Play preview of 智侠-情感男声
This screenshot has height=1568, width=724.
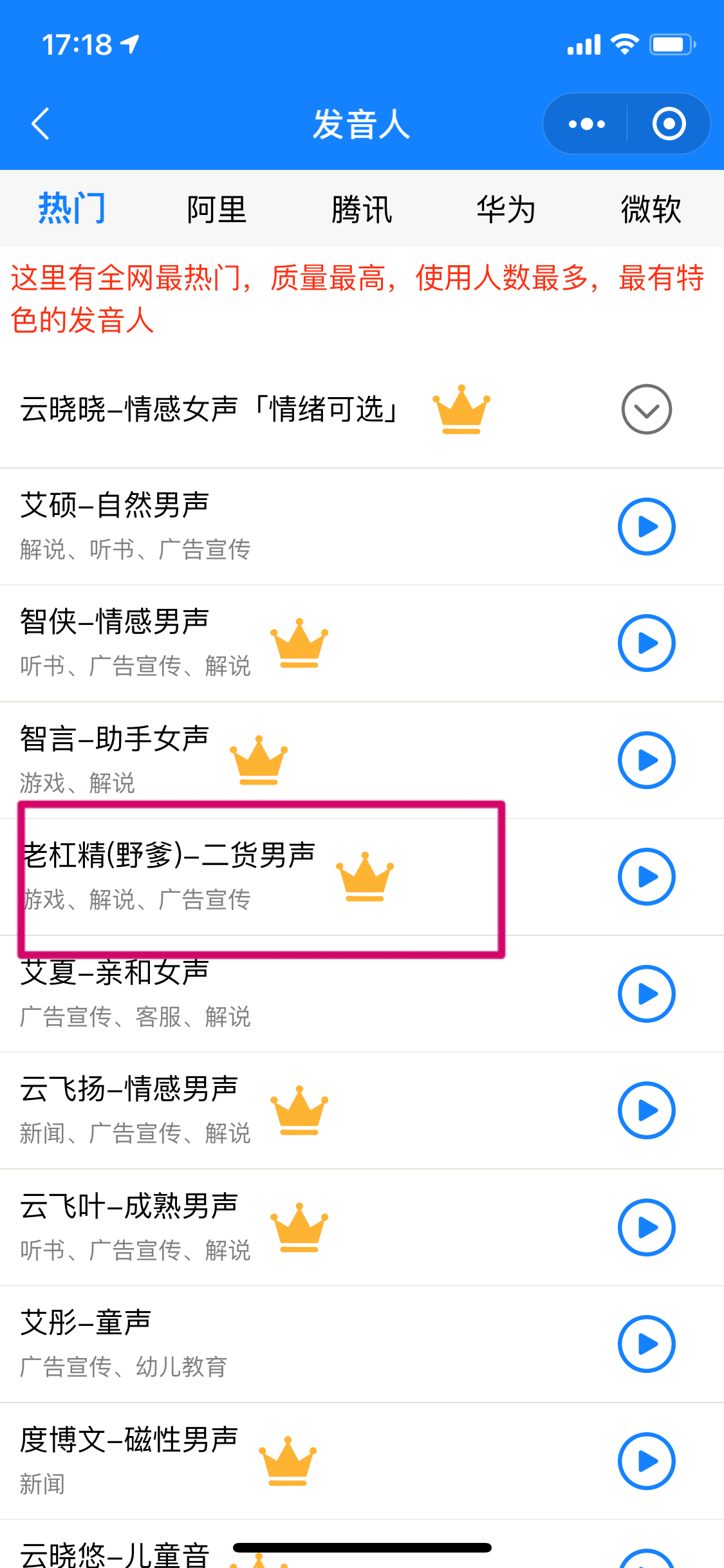click(646, 643)
